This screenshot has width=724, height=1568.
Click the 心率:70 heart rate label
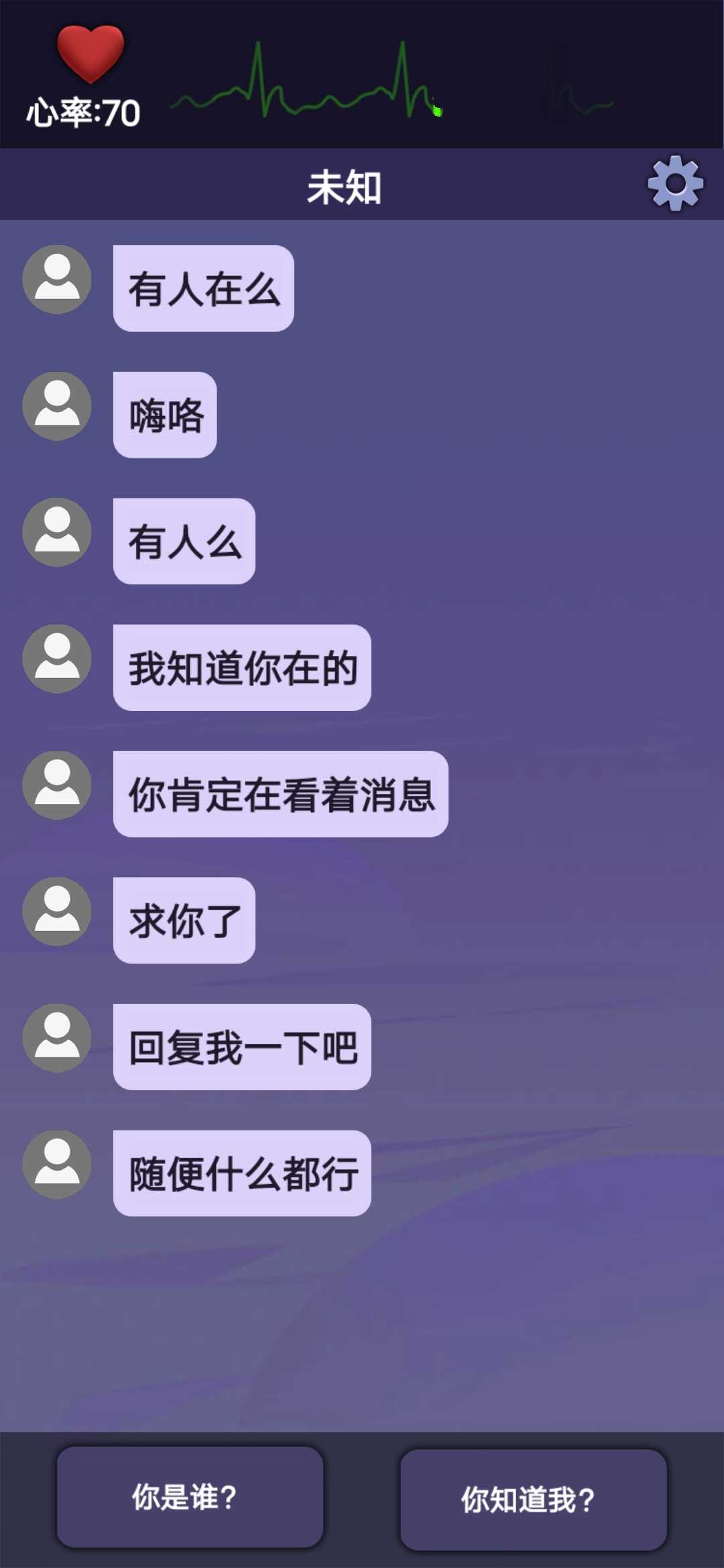(x=84, y=111)
